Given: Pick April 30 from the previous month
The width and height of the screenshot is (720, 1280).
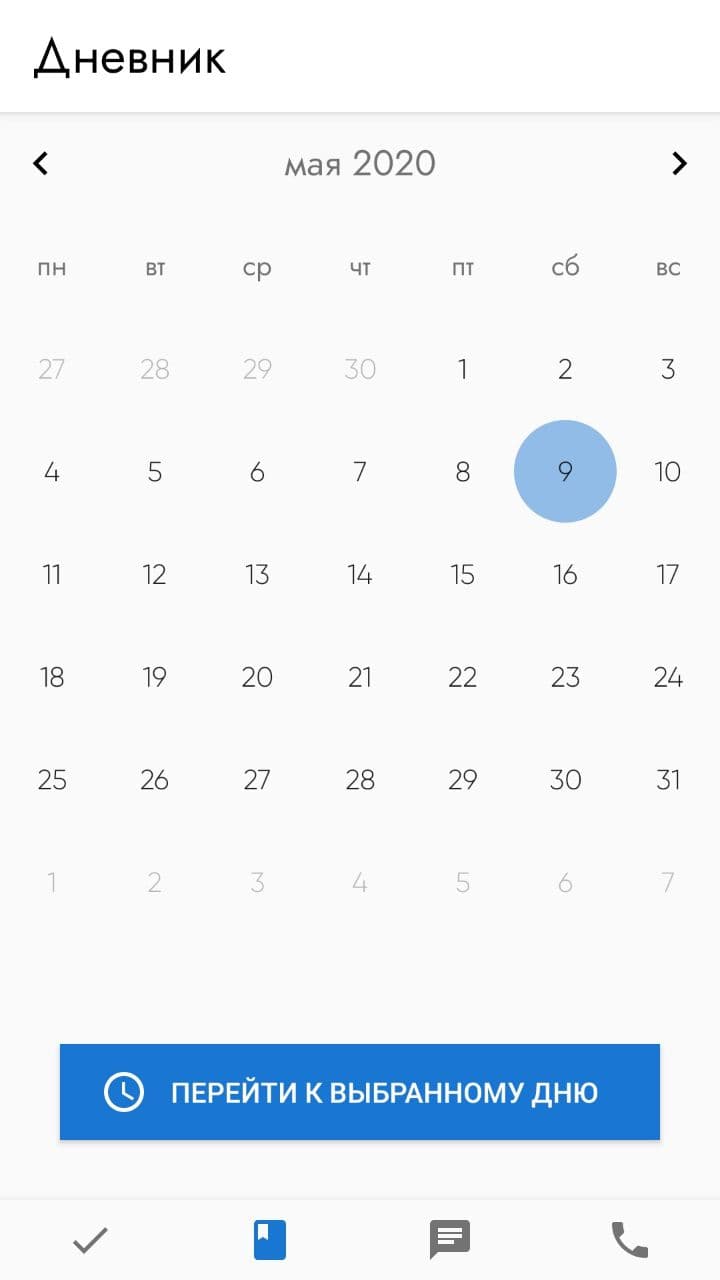Looking at the screenshot, I should (360, 370).
